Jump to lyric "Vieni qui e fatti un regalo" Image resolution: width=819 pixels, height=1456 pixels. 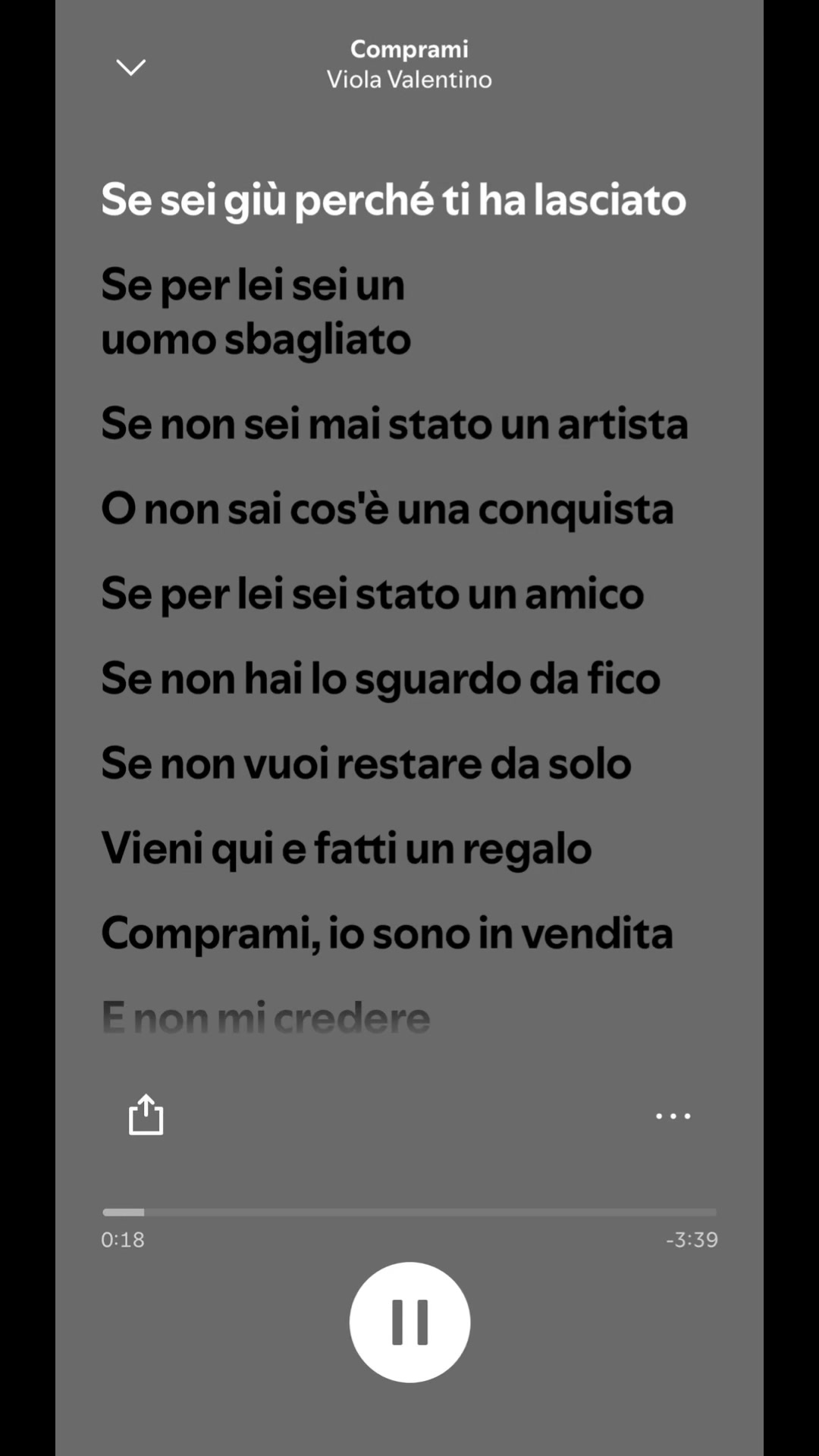pos(347,849)
